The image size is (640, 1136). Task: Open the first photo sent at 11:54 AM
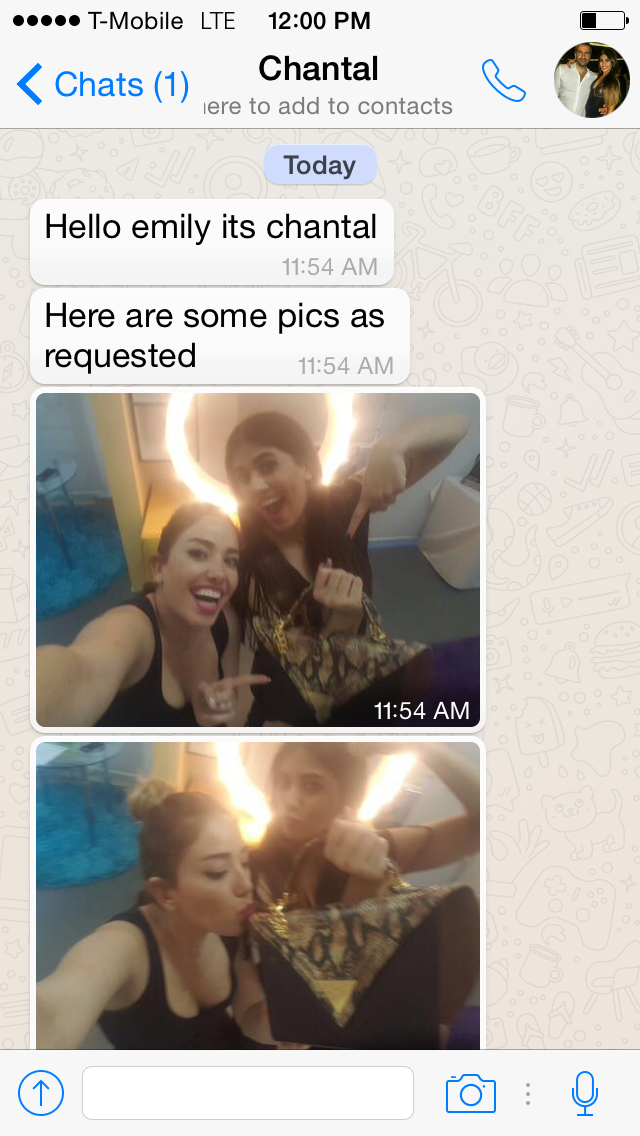[x=258, y=560]
